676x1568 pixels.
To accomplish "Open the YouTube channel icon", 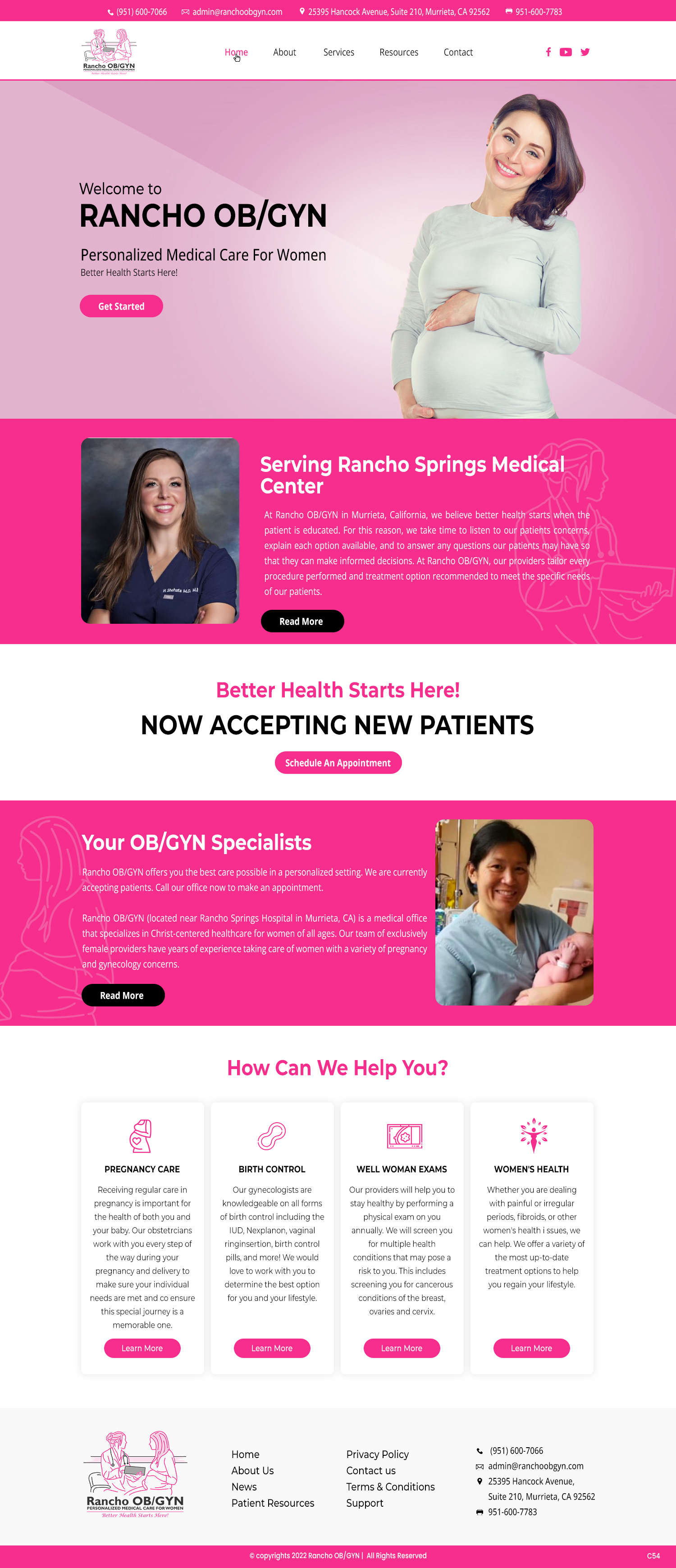I will coord(566,52).
